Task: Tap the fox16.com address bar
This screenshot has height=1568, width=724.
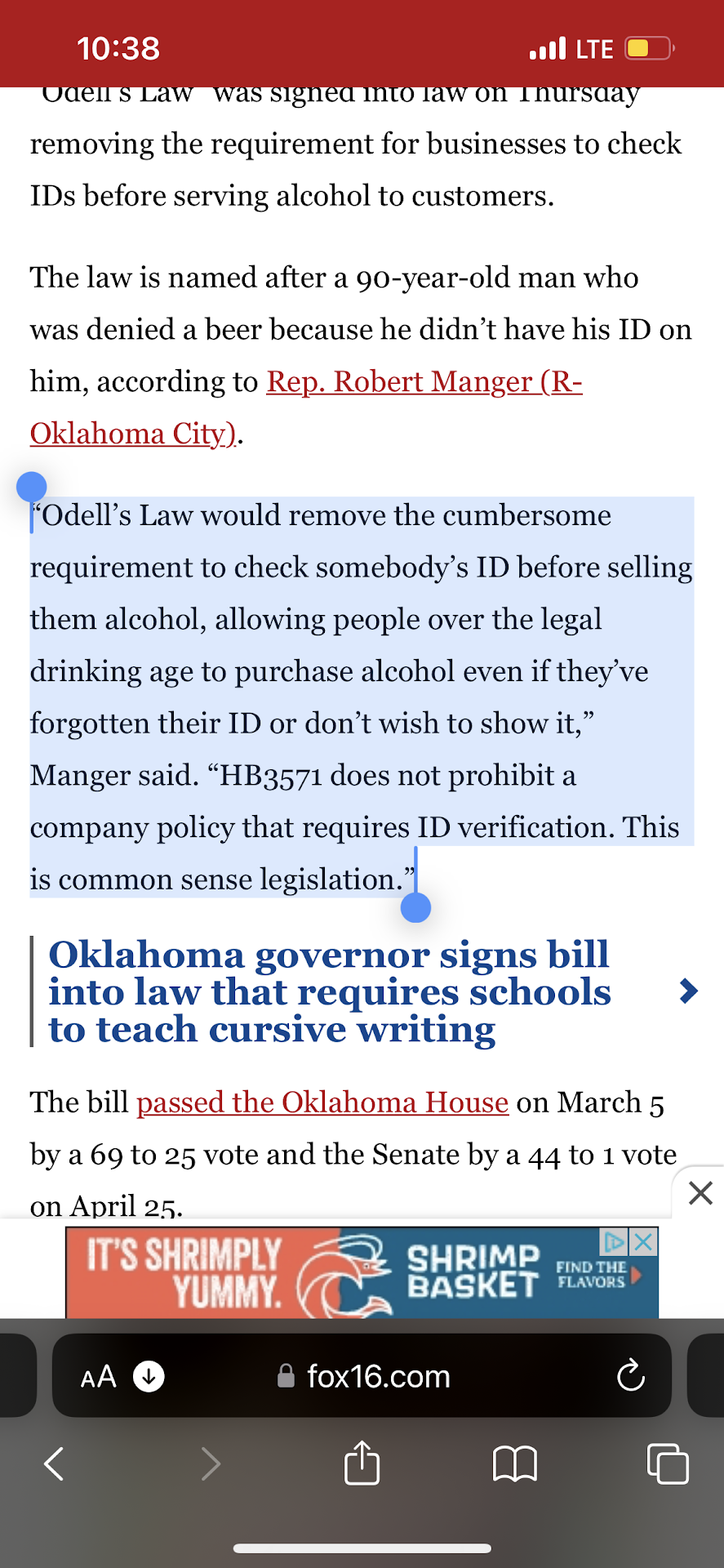Action: [x=378, y=1377]
